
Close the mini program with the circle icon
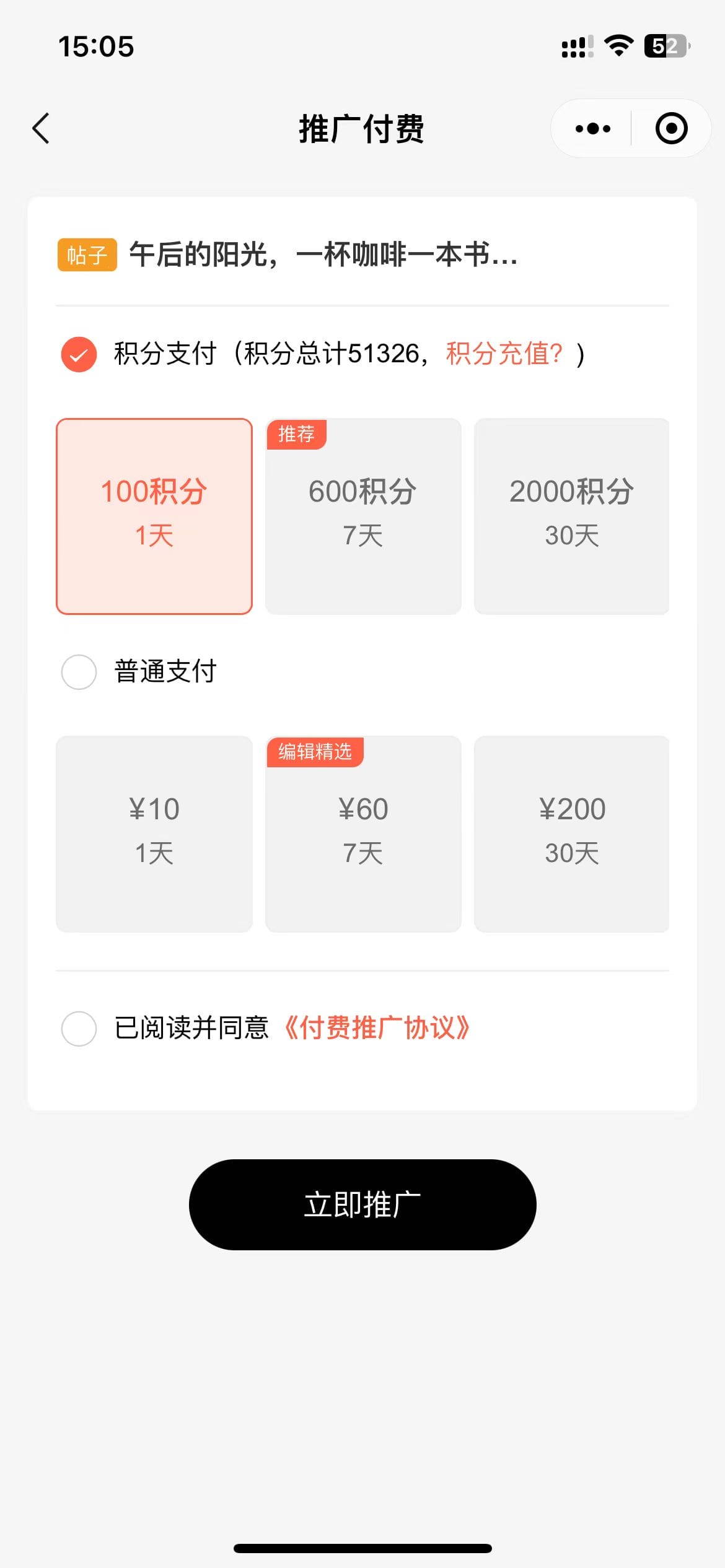click(672, 129)
